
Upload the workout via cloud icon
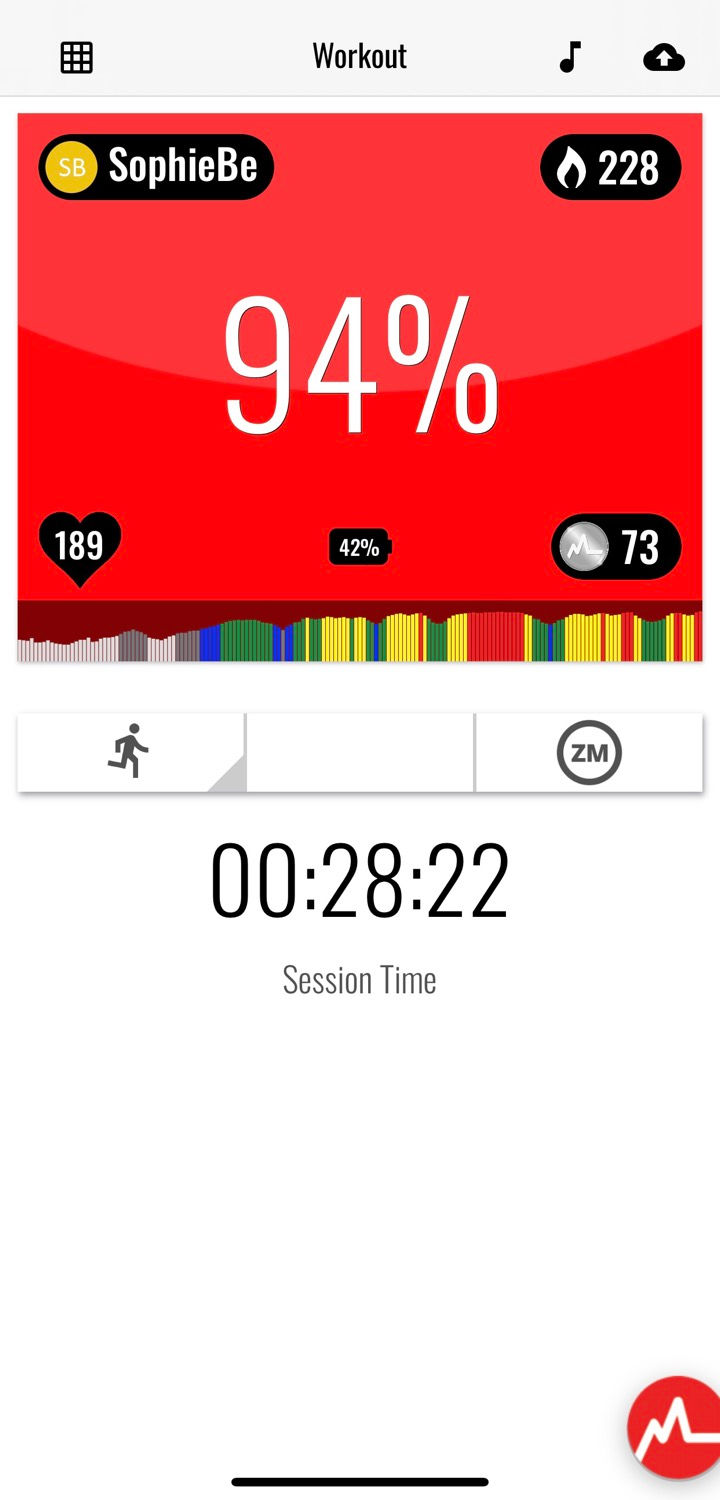[664, 58]
